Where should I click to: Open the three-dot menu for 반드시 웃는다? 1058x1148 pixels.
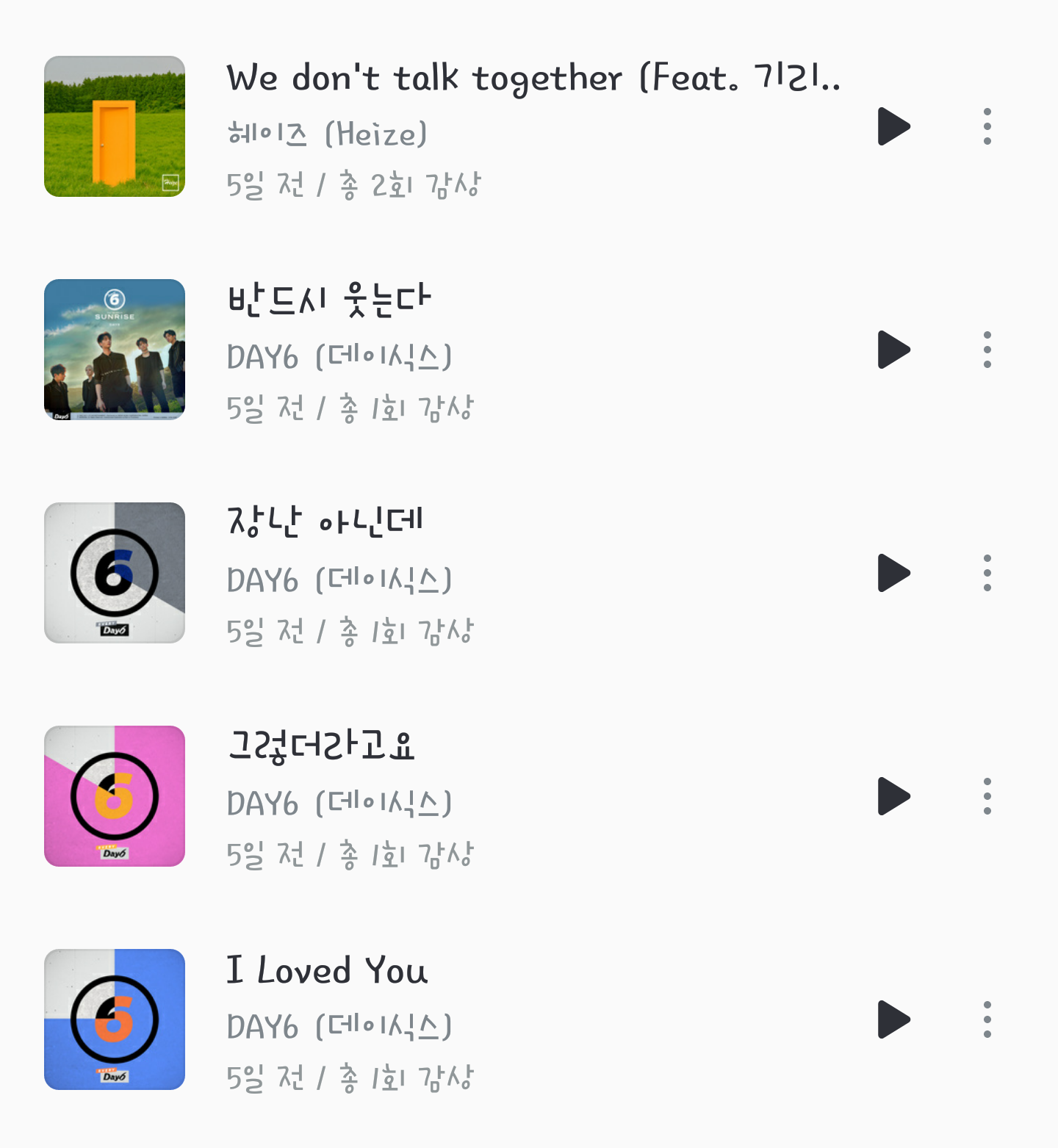(988, 350)
